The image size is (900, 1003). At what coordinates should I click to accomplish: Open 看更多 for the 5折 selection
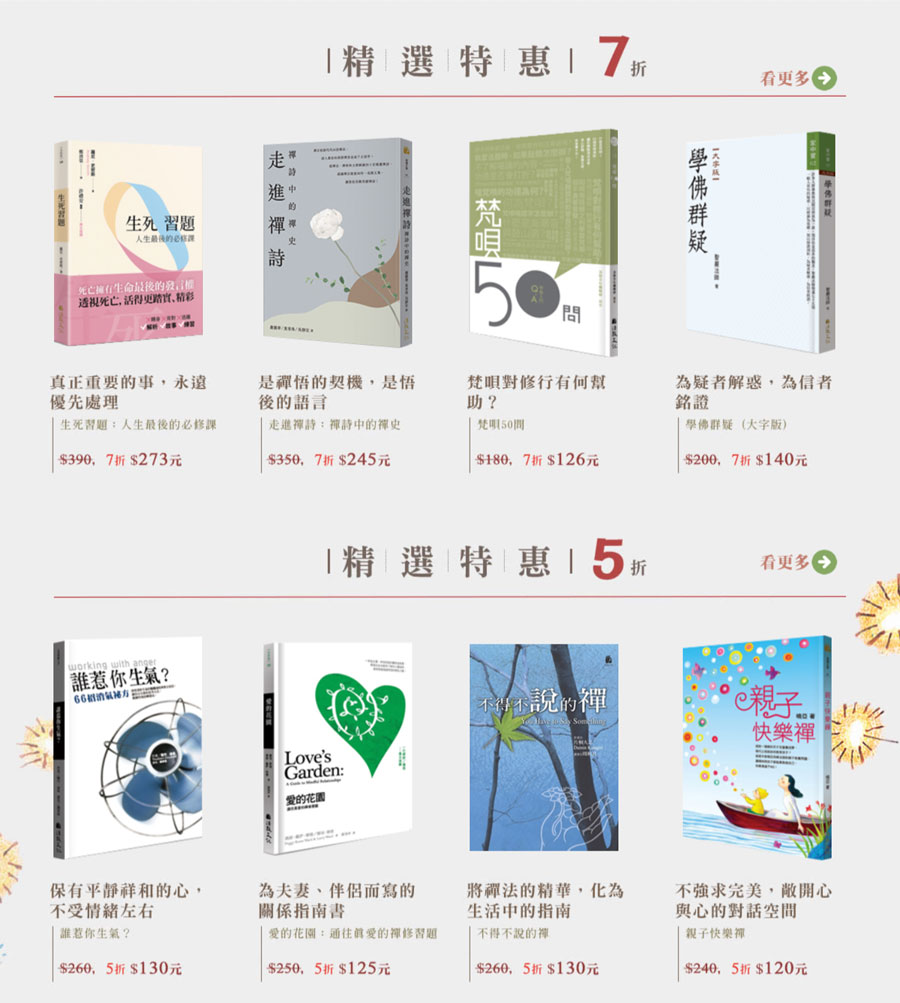tap(797, 562)
